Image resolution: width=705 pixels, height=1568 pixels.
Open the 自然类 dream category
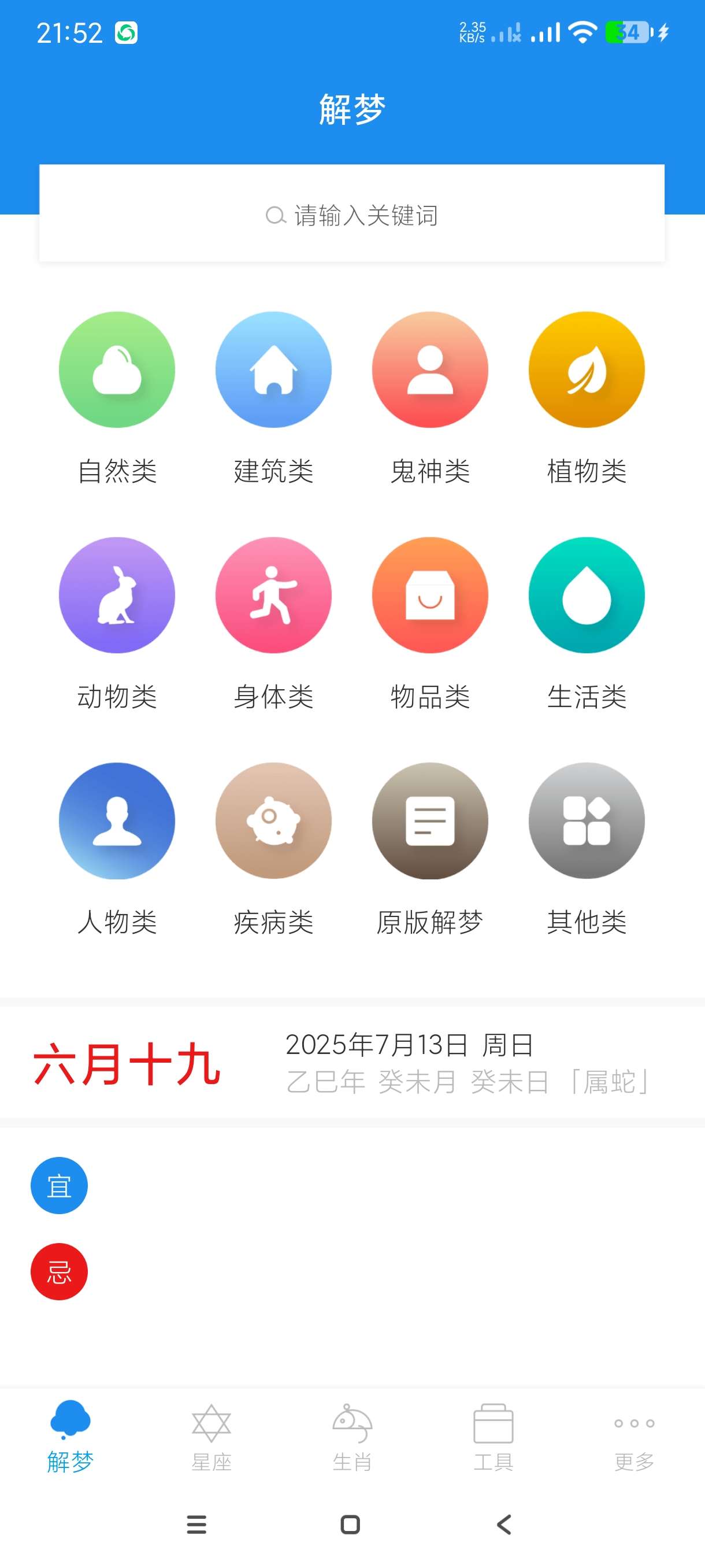coord(117,370)
